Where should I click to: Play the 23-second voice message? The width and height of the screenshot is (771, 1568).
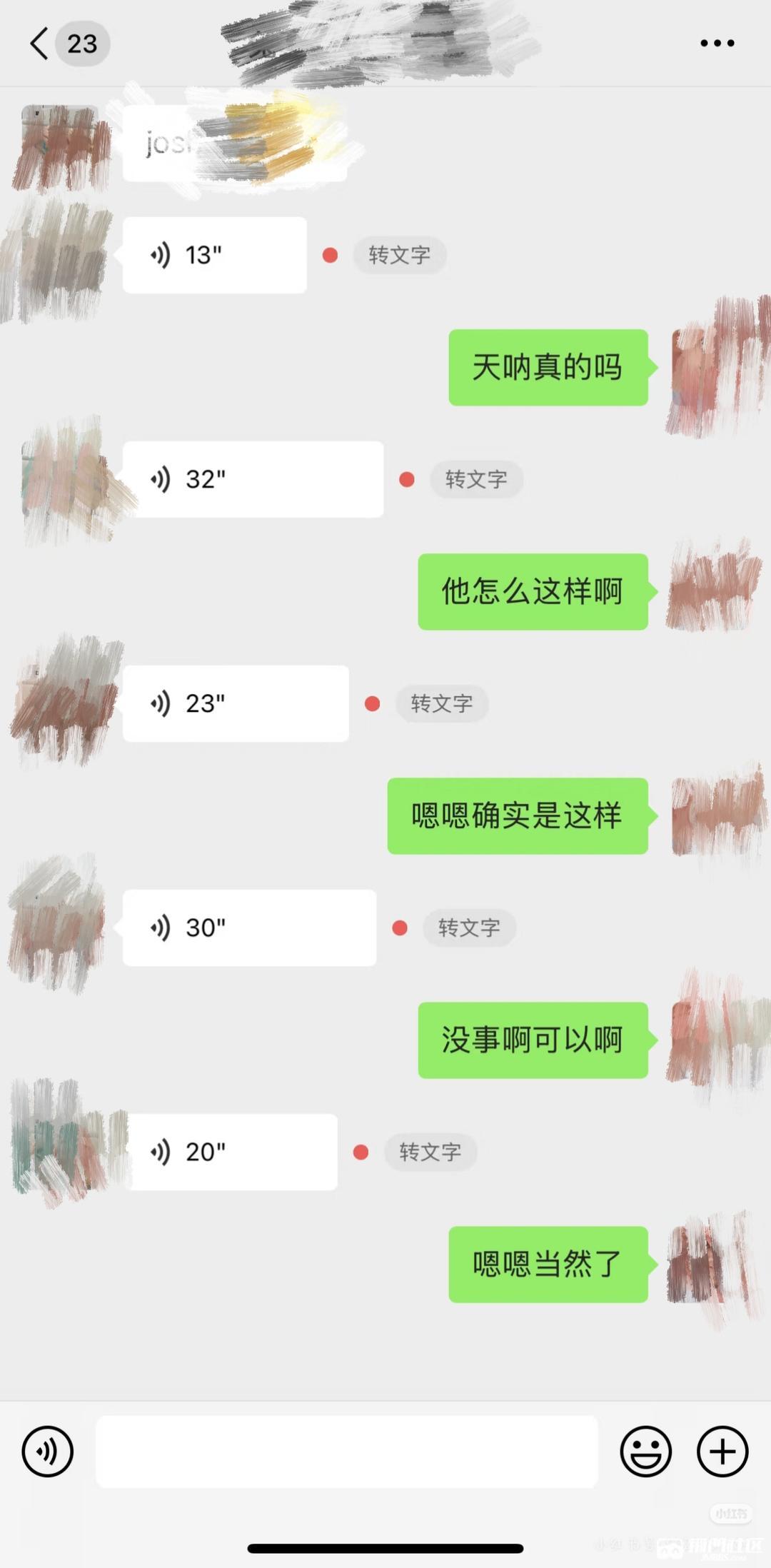[236, 703]
